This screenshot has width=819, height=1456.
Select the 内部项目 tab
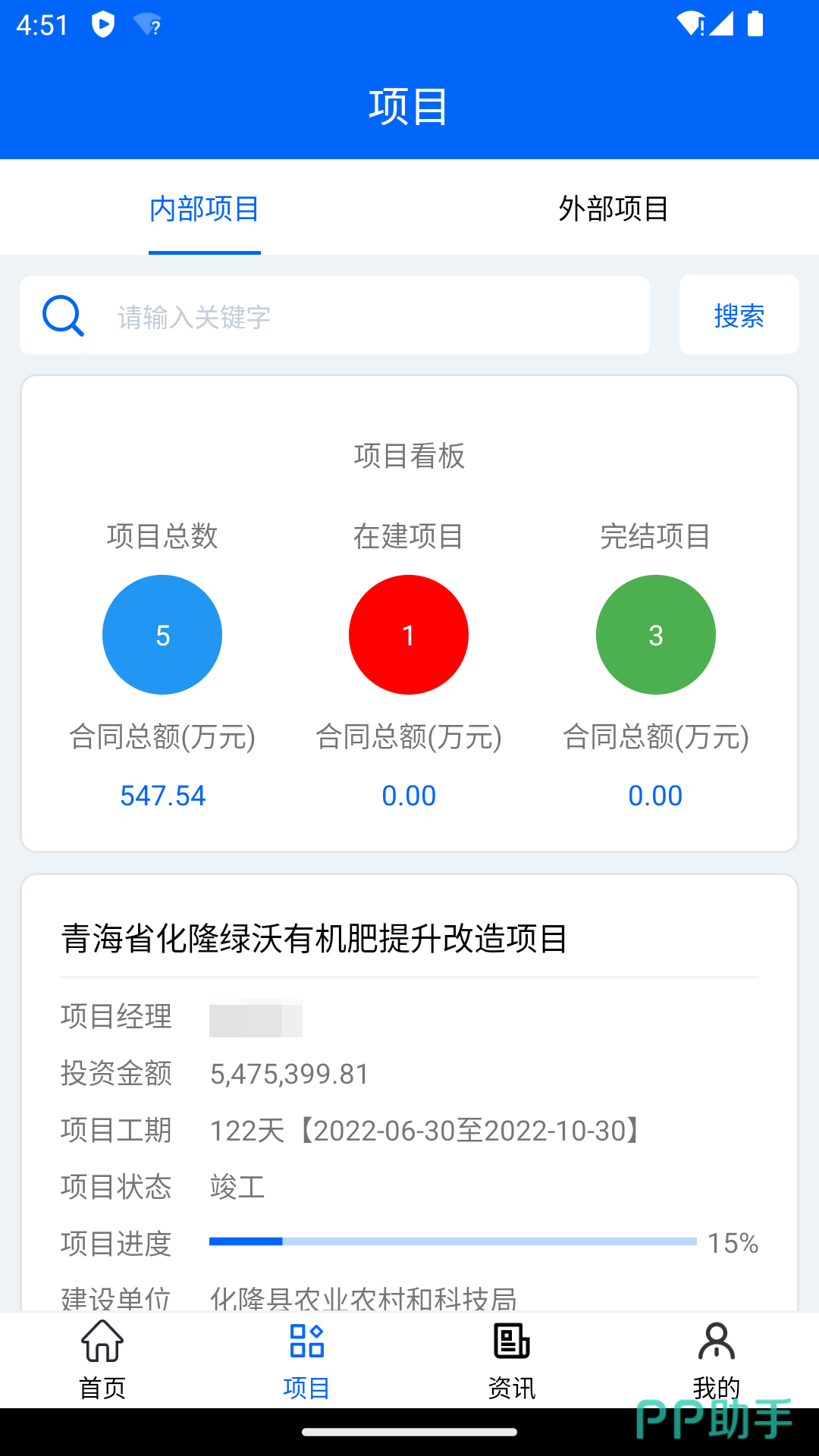coord(205,209)
